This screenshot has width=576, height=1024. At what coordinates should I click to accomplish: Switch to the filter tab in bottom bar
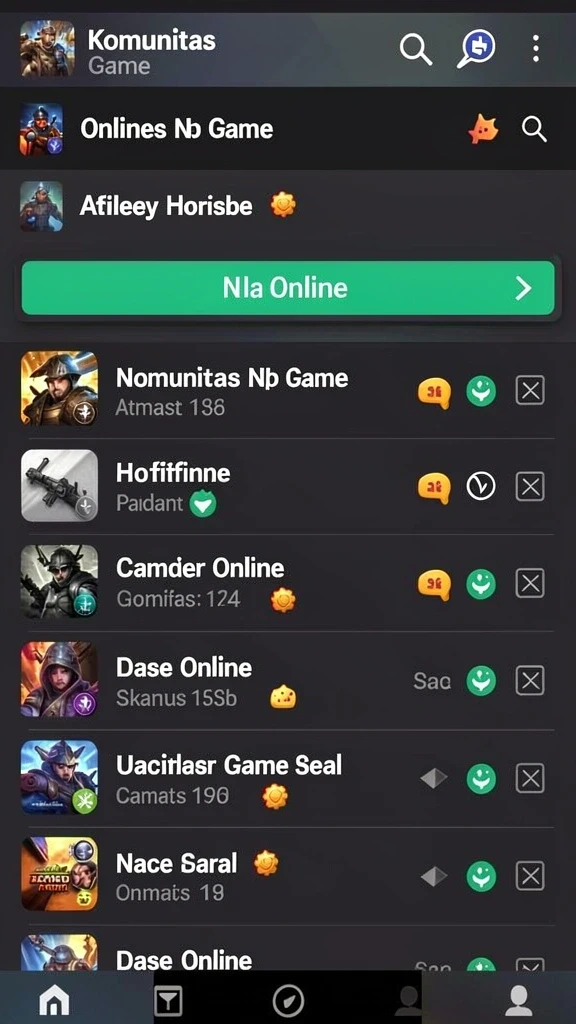168,1000
